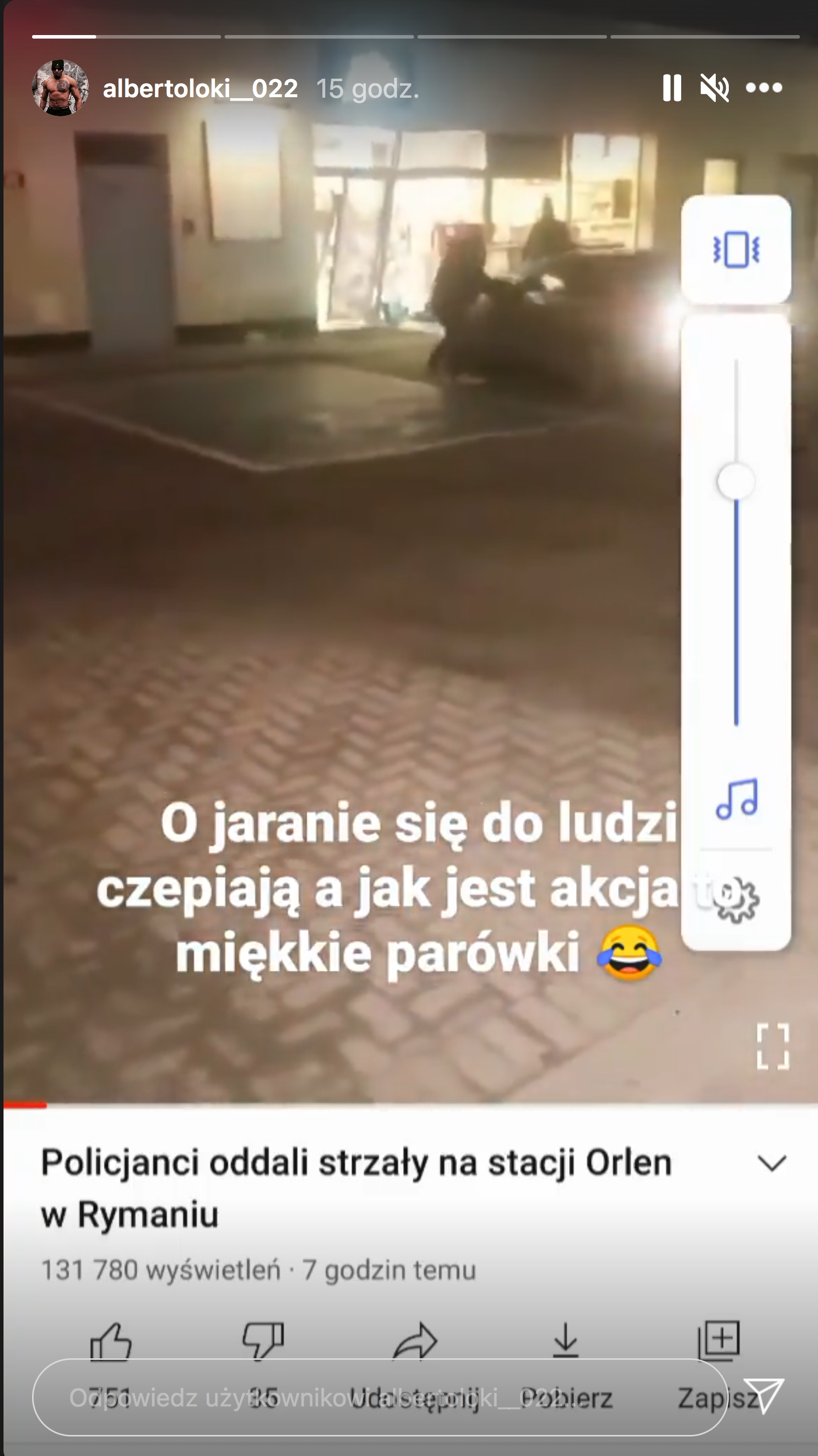Open albertoloki__022 profile picture
818x1456 pixels.
pos(60,88)
